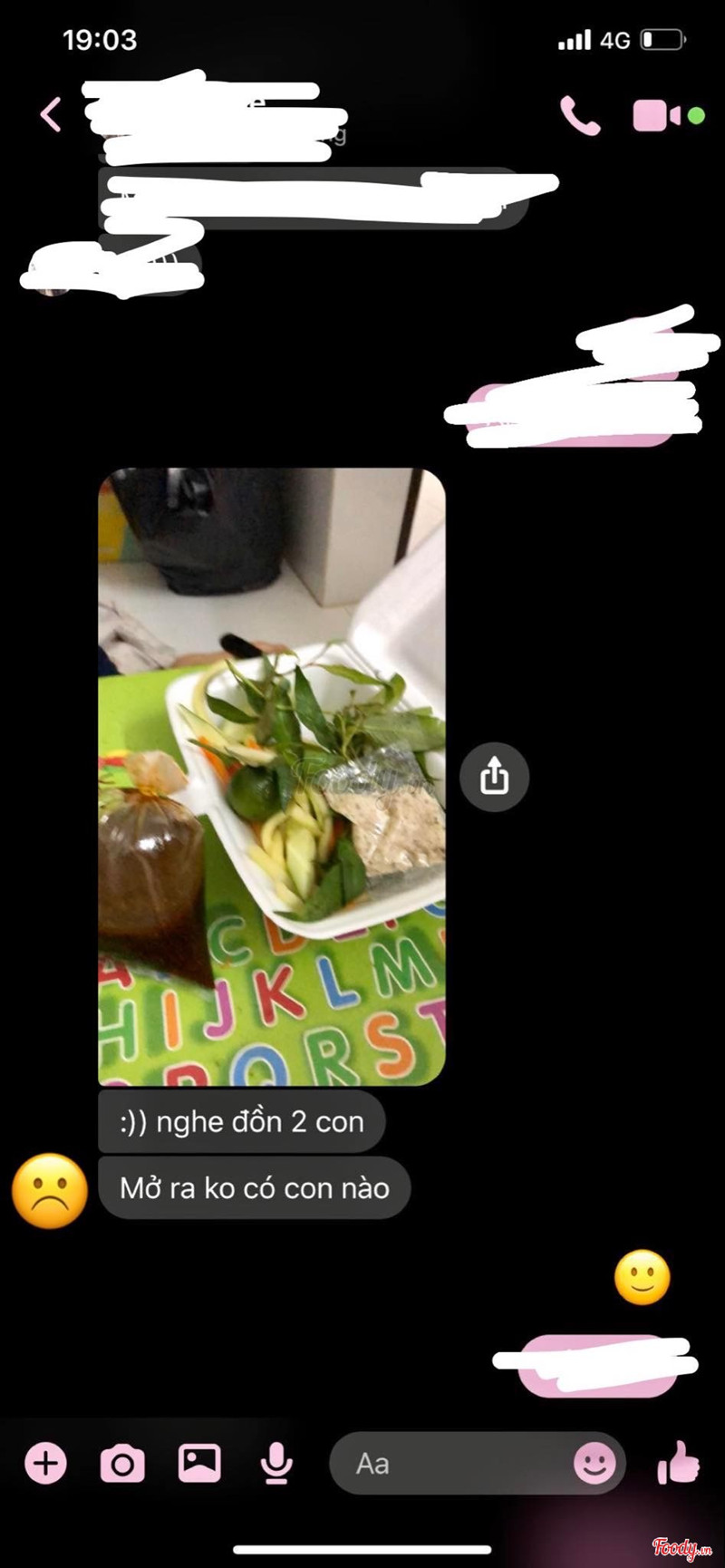The image size is (725, 1568).
Task: Go back to the chat list
Action: [x=52, y=115]
